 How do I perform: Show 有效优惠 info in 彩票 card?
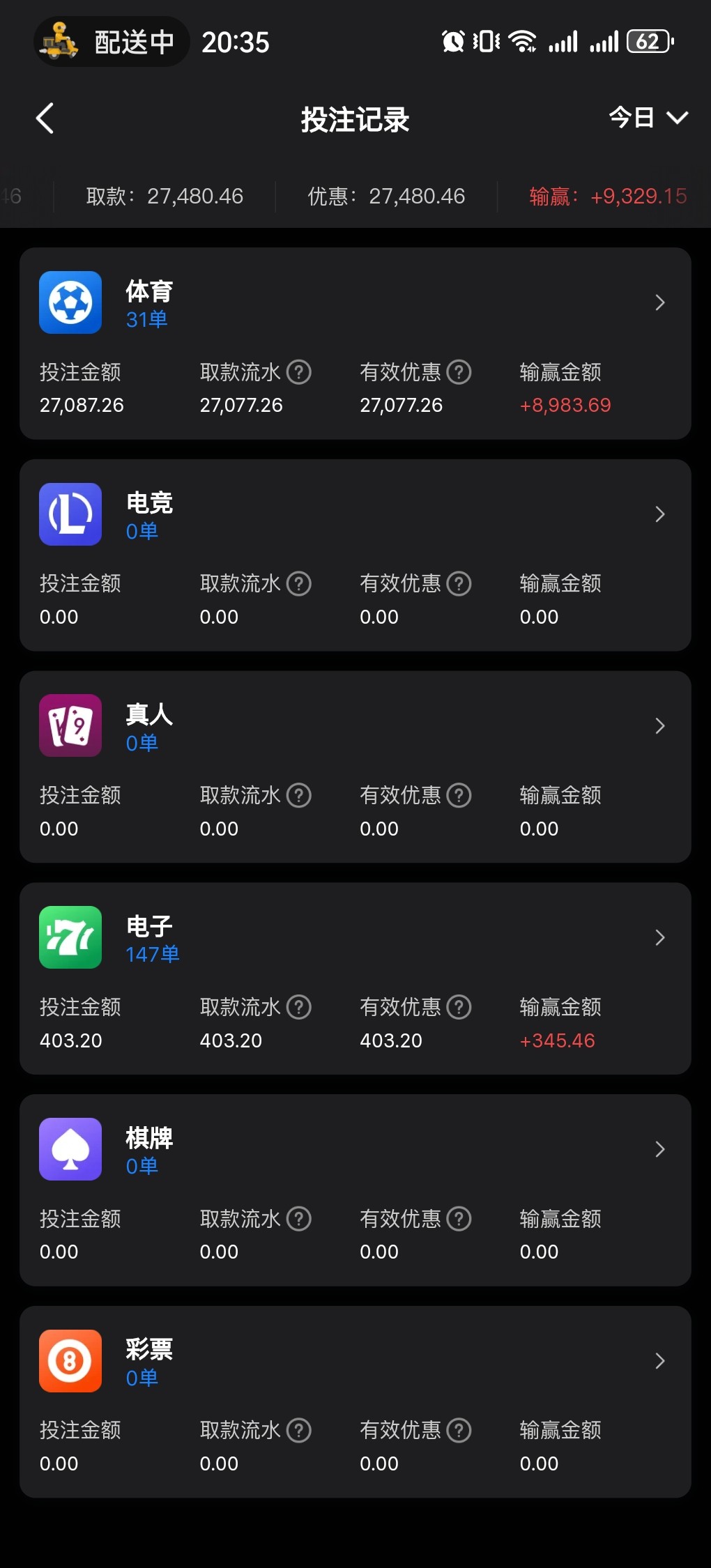click(459, 1430)
